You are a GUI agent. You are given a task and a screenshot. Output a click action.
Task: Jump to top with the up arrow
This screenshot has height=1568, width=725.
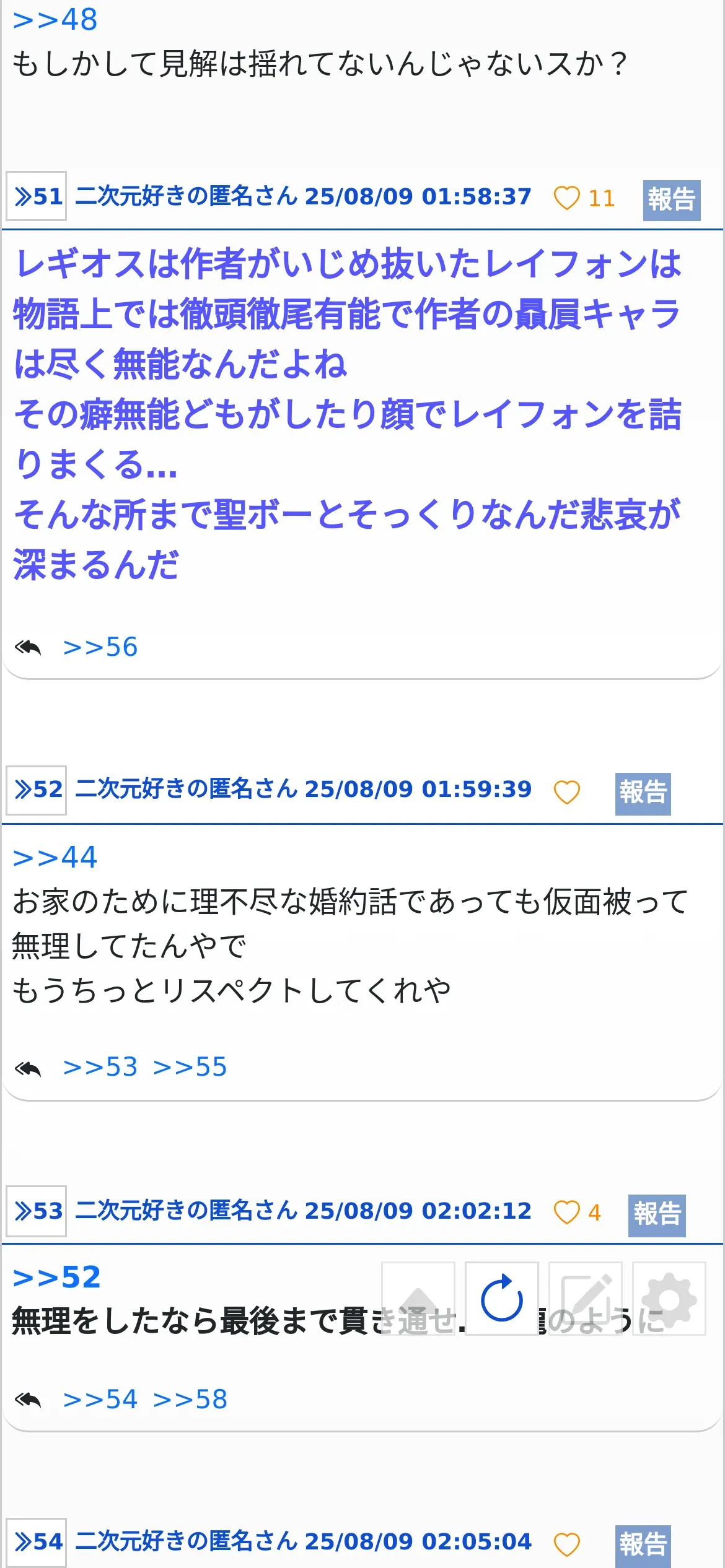coord(418,1299)
